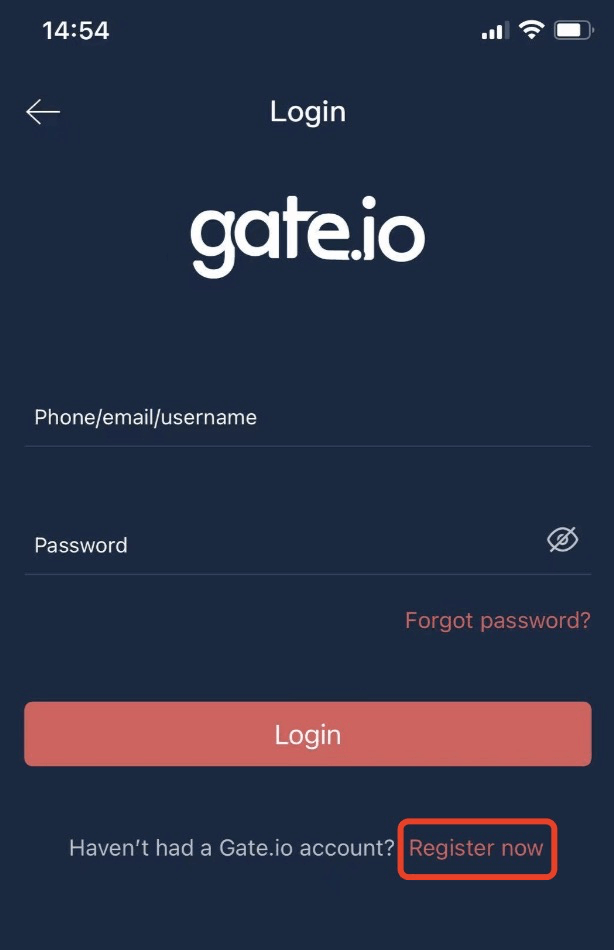Tap the Password input field
This screenshot has height=950, width=614.
click(280, 545)
